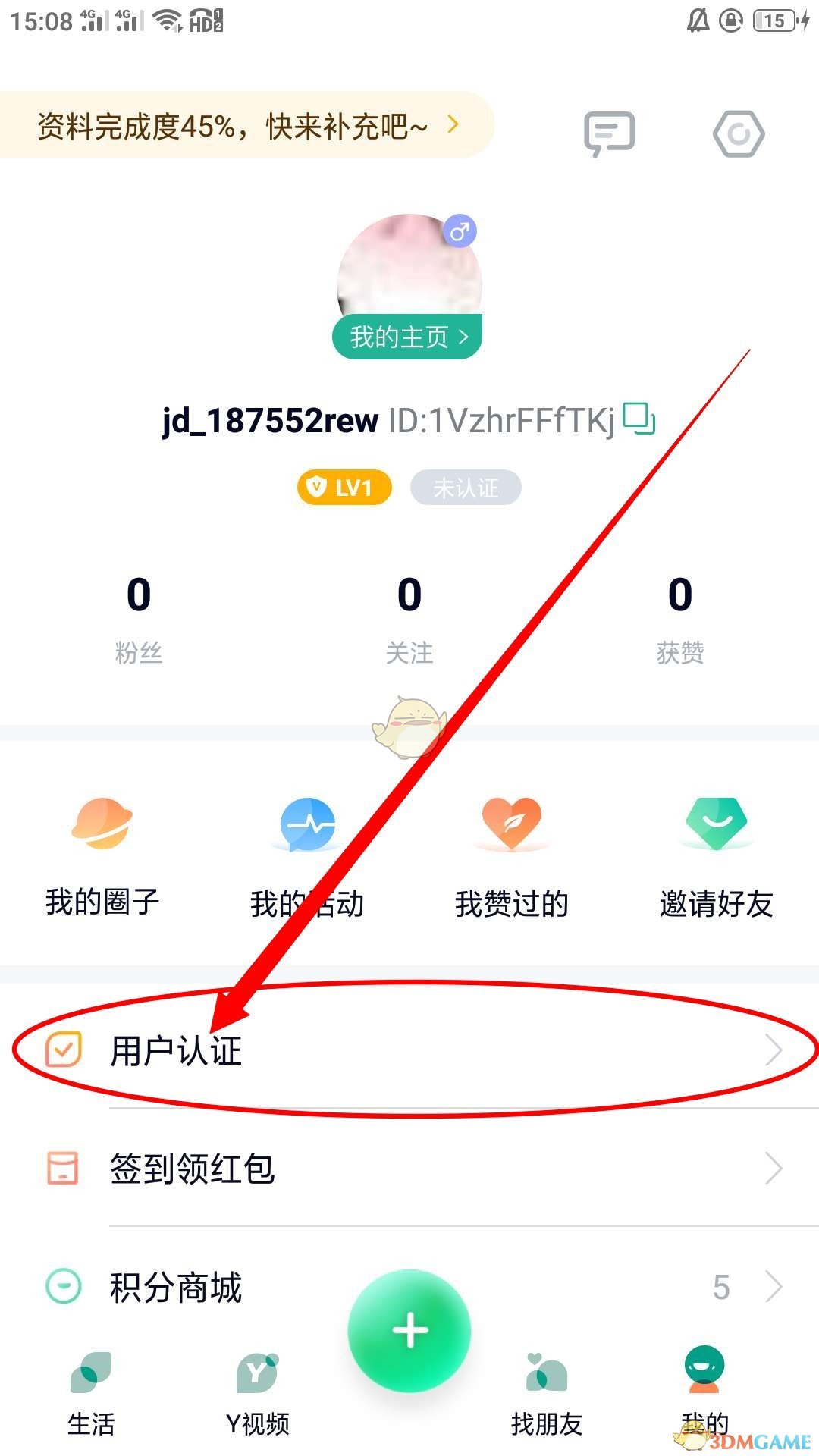819x1456 pixels.
Task: Open 我的圈子 circles
Action: 102,857
